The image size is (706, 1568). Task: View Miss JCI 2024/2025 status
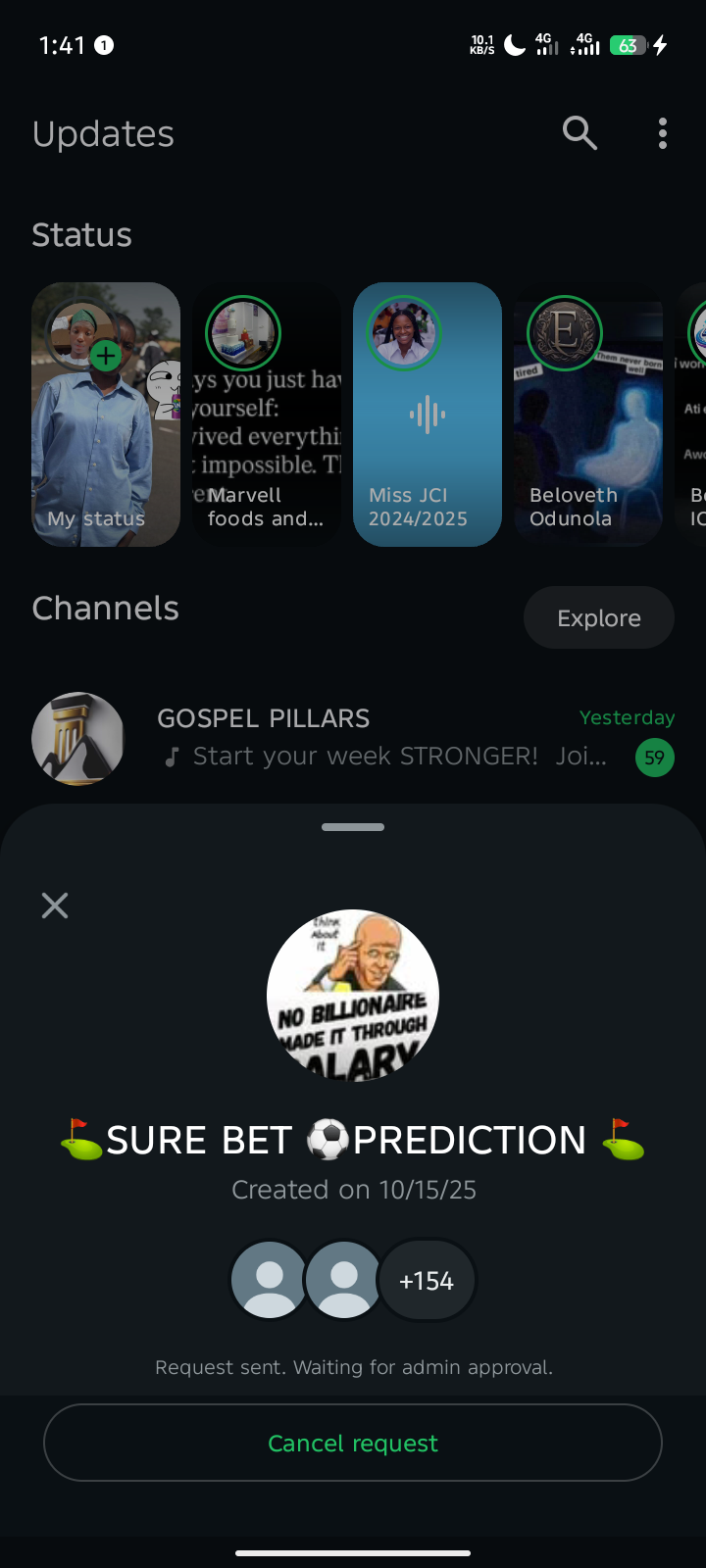428,415
